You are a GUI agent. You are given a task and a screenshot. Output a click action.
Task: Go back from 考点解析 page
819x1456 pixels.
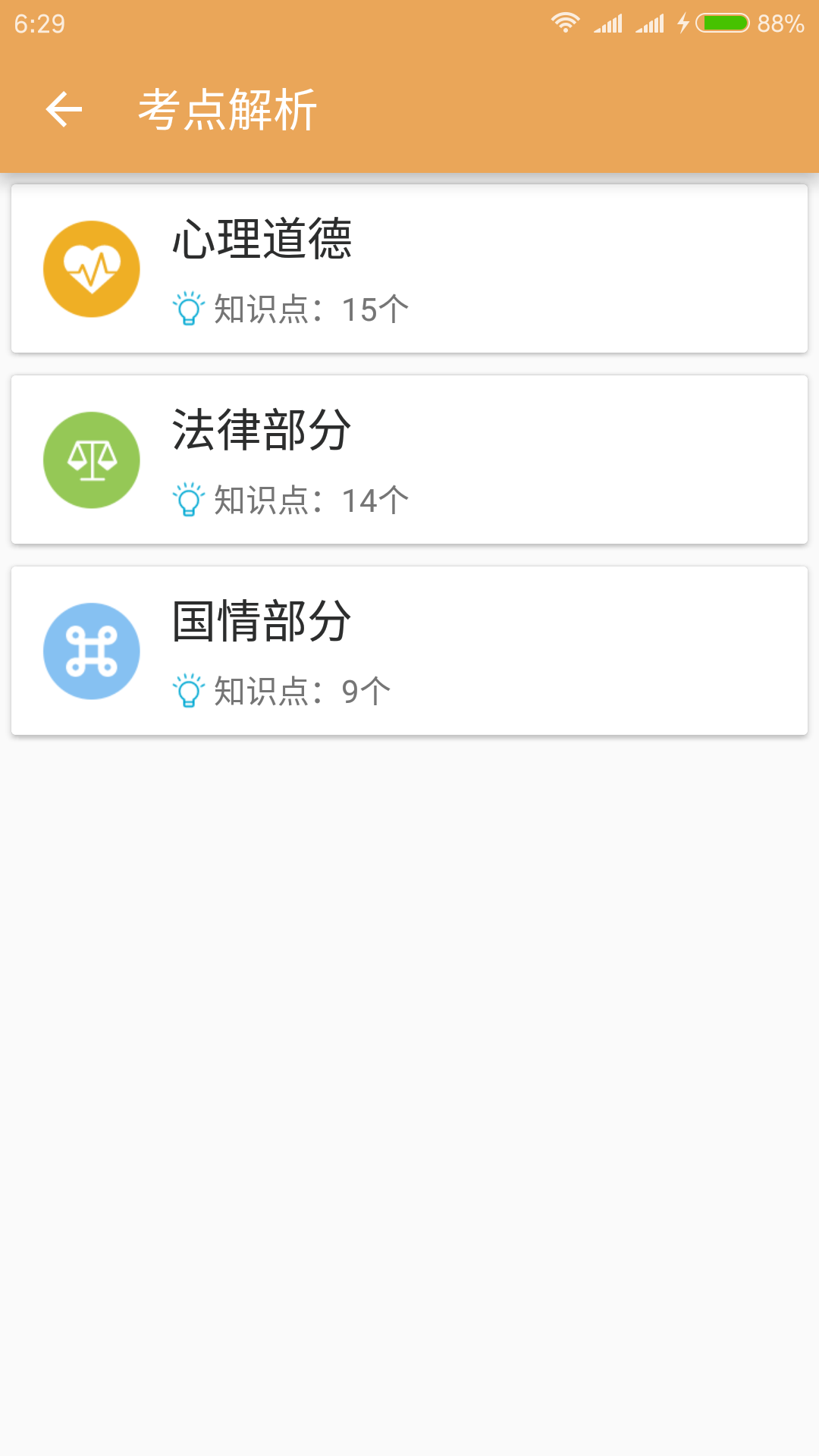[64, 109]
